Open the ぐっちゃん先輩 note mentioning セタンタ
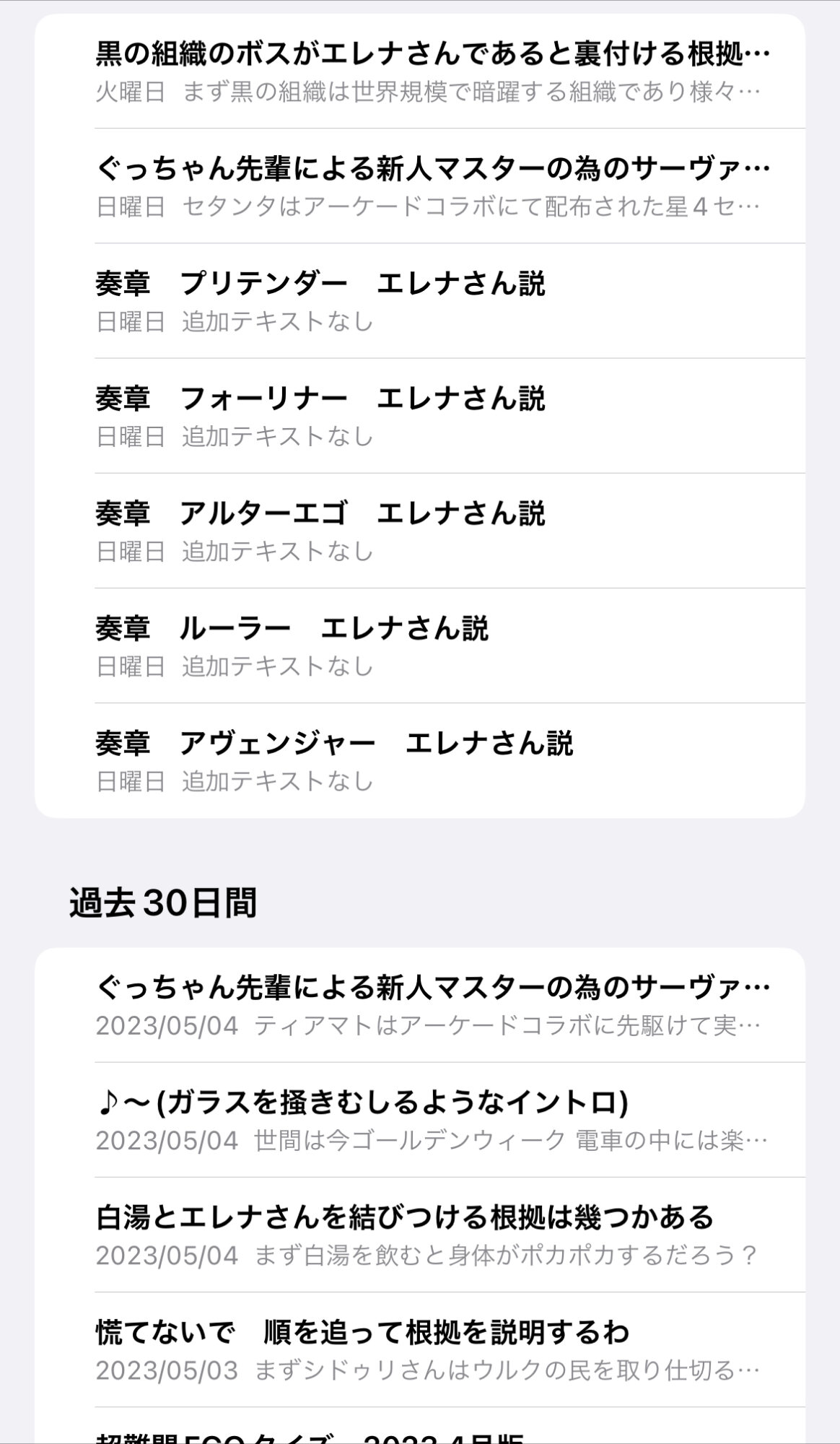 pyautogui.click(x=433, y=187)
